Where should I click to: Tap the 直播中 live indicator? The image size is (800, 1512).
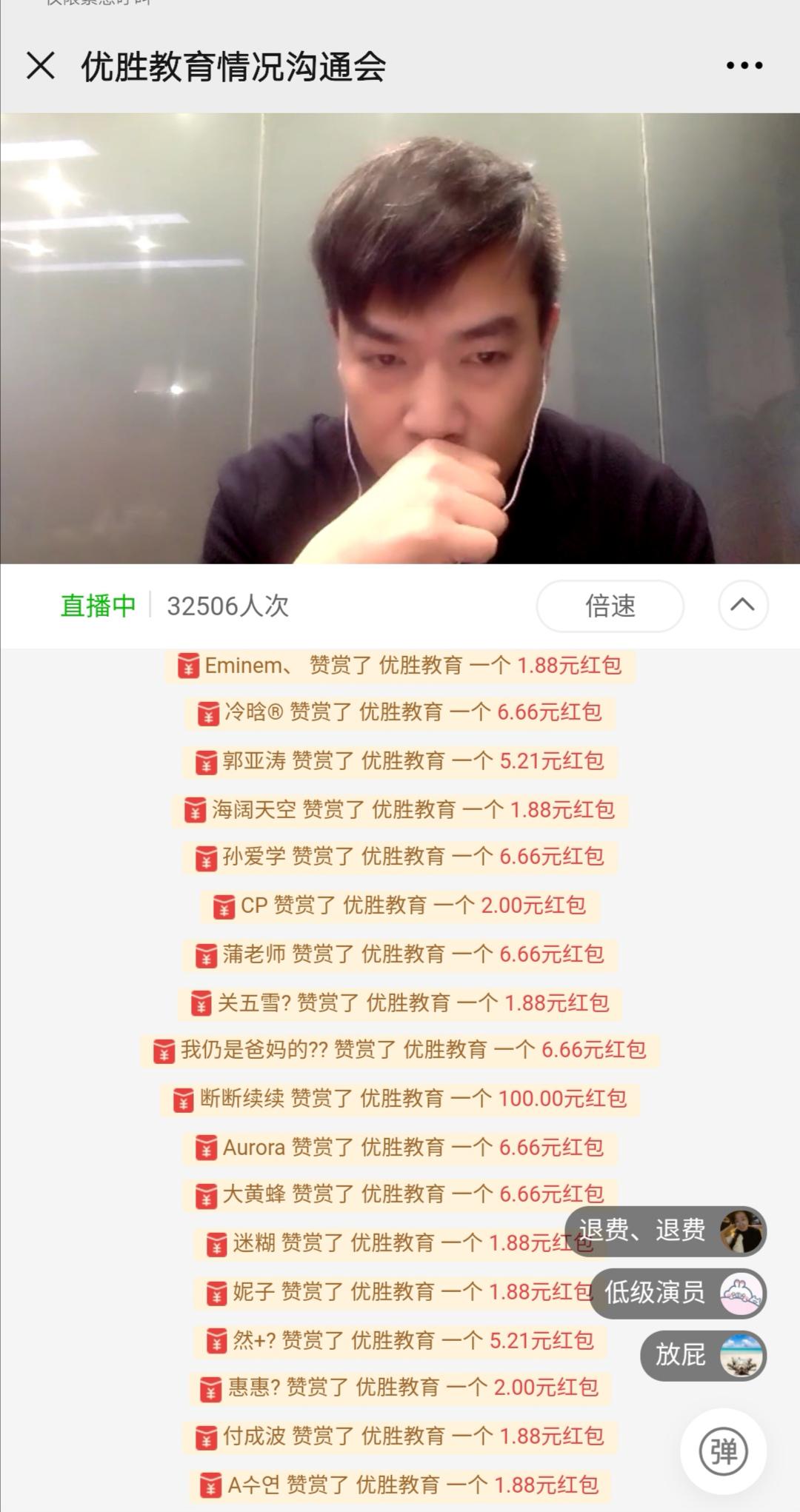(97, 606)
